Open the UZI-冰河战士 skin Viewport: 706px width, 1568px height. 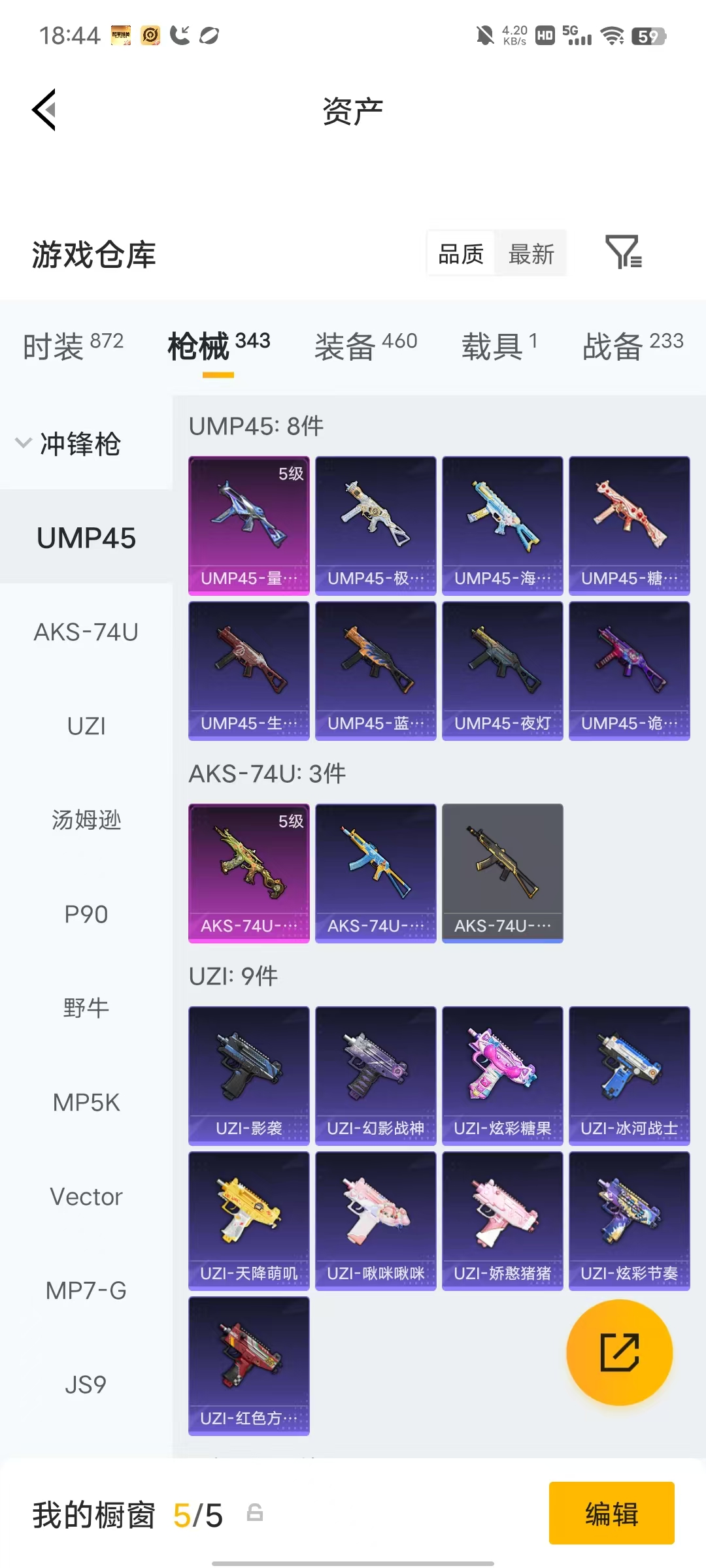(x=630, y=1076)
